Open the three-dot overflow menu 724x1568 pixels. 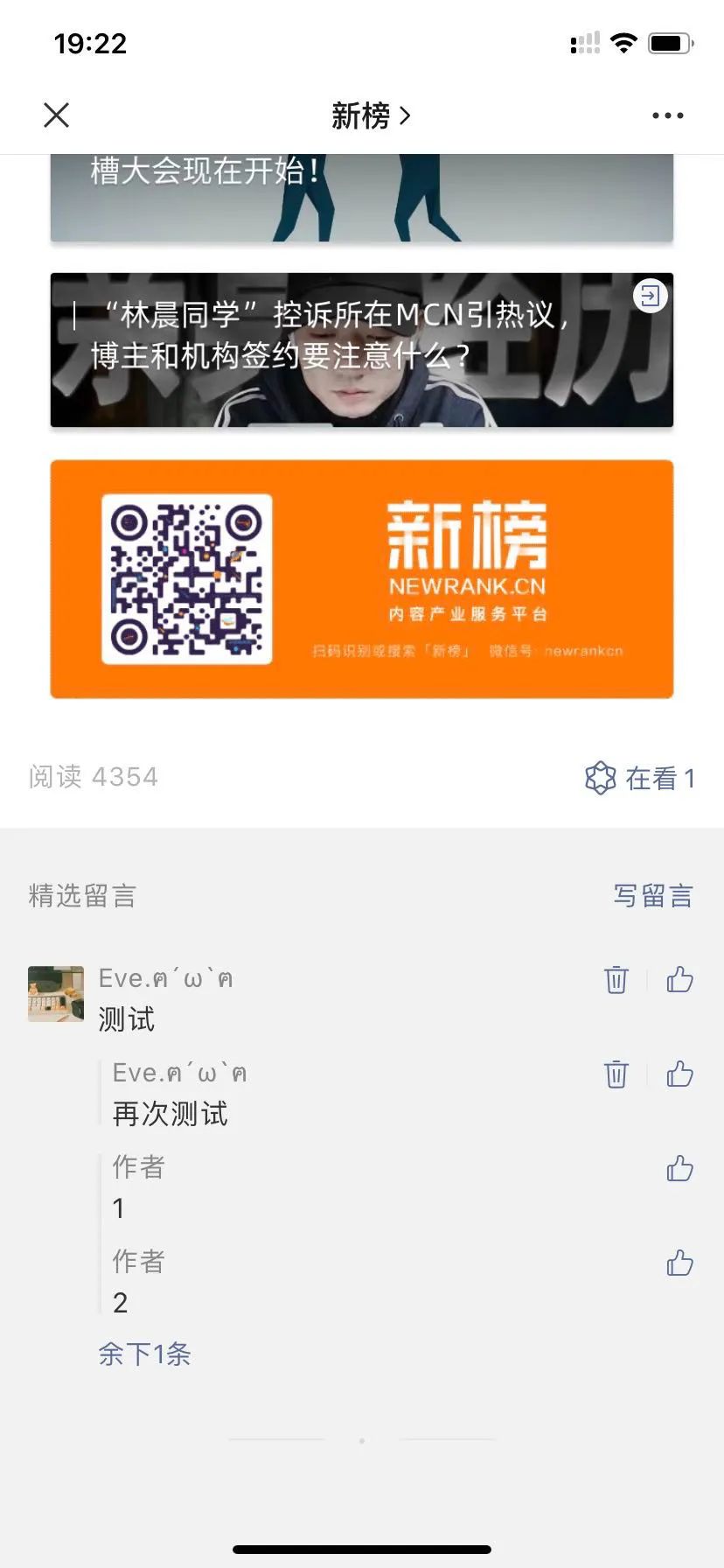point(667,115)
